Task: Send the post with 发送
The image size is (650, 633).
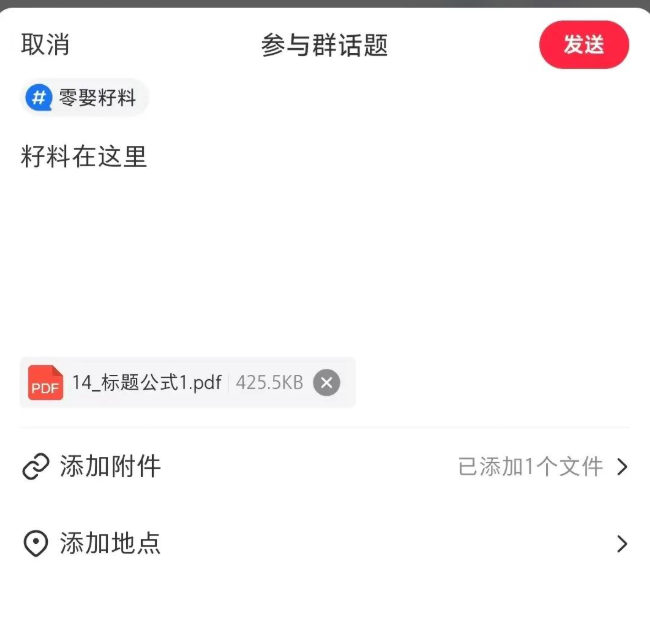Action: (x=583, y=45)
